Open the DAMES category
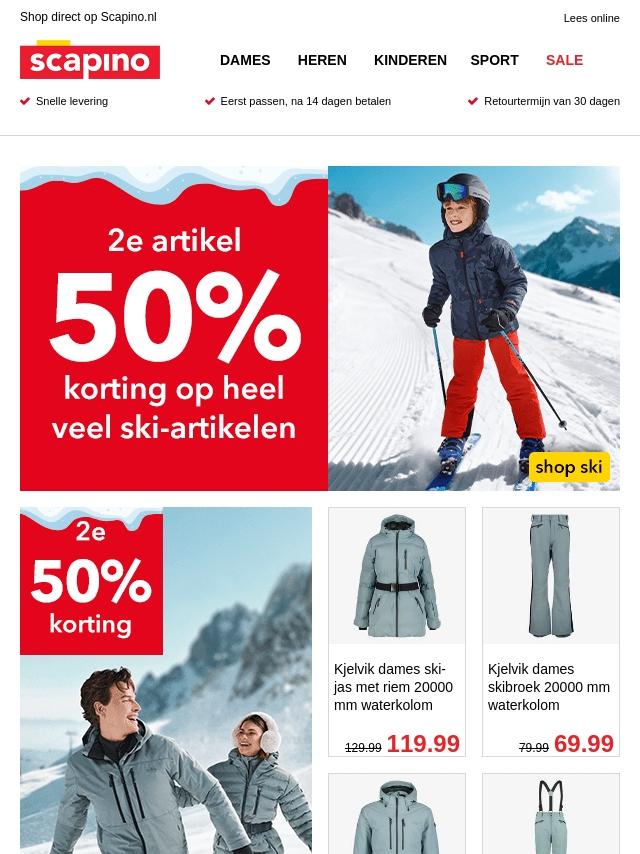The width and height of the screenshot is (640, 854). coord(245,60)
